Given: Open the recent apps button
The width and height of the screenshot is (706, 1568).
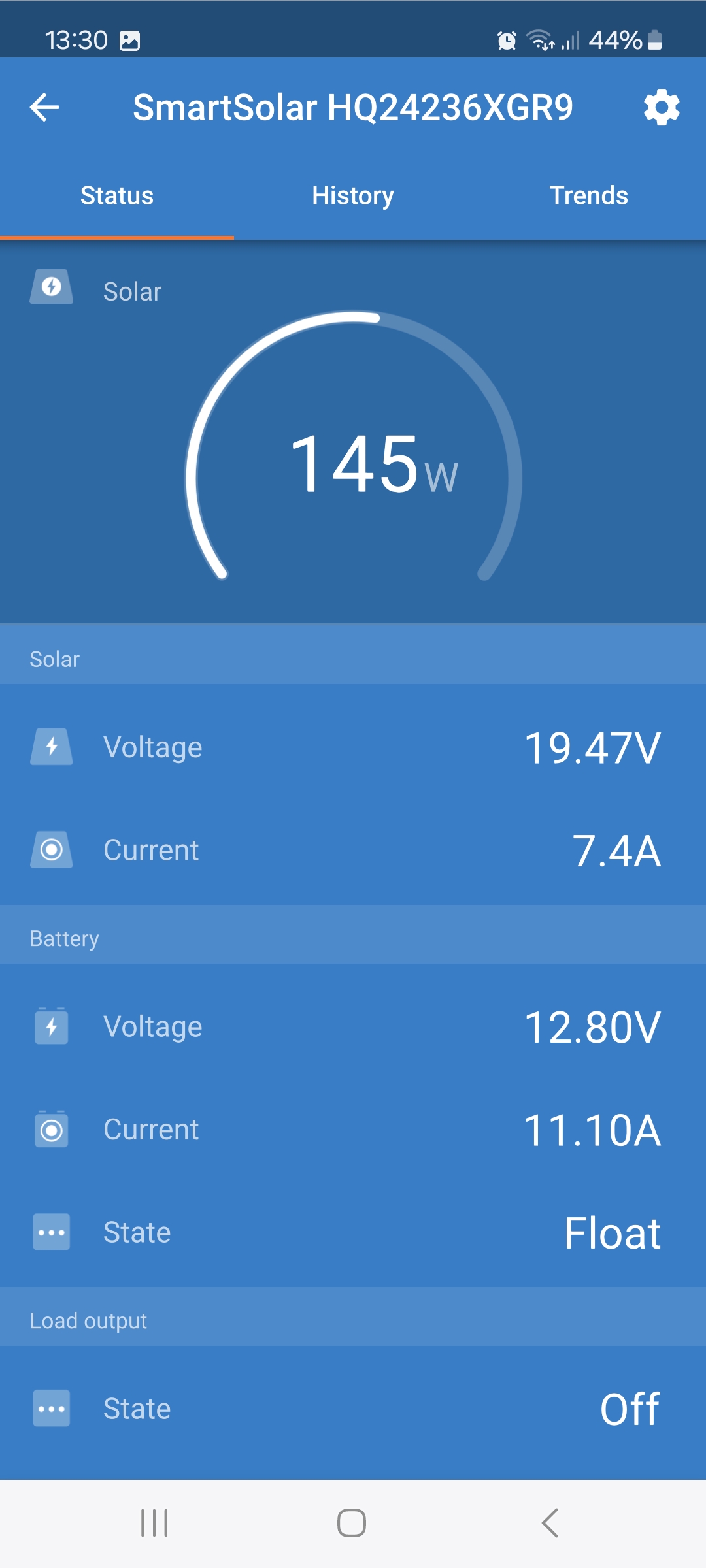Looking at the screenshot, I should tap(155, 1523).
